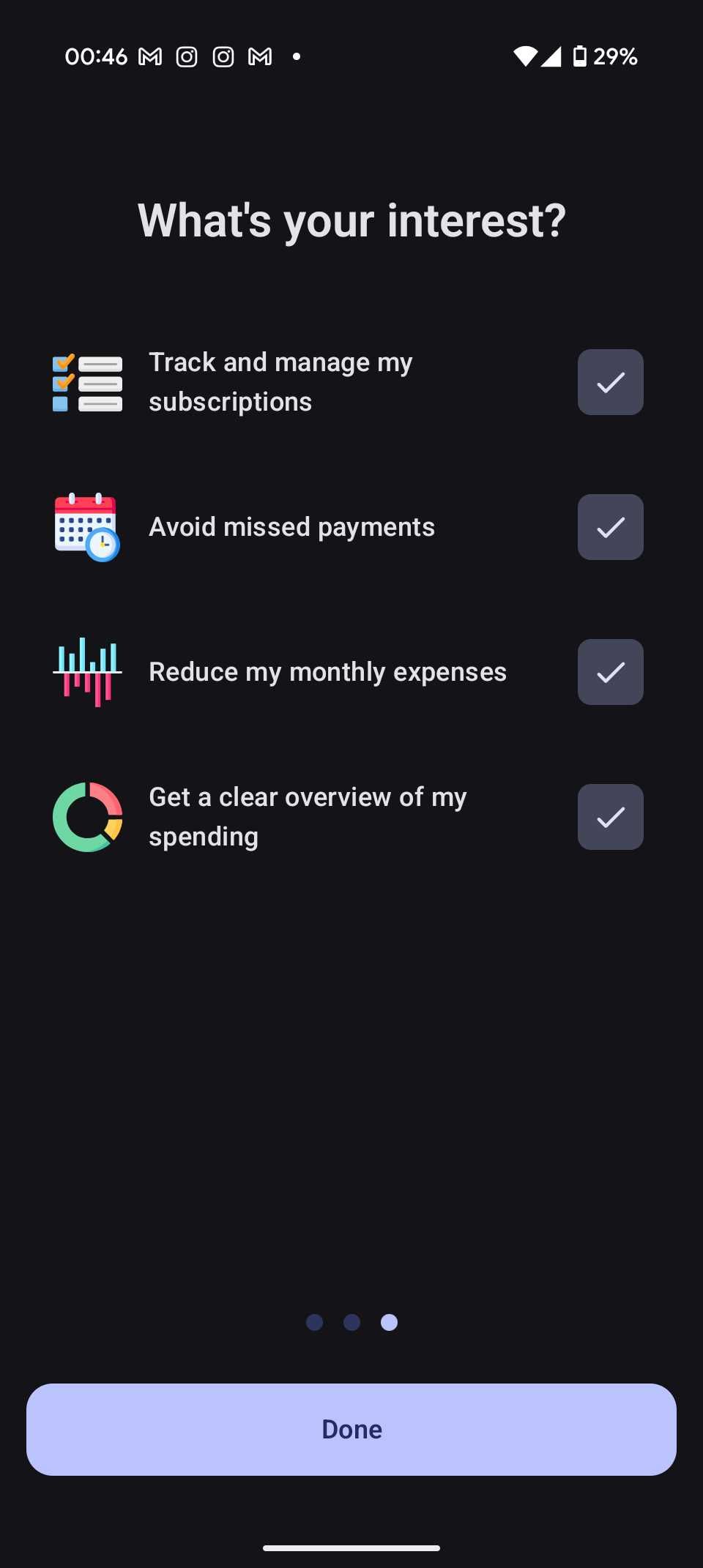Uncheck Avoid missed payments checkbox
703x1568 pixels.
(x=610, y=527)
